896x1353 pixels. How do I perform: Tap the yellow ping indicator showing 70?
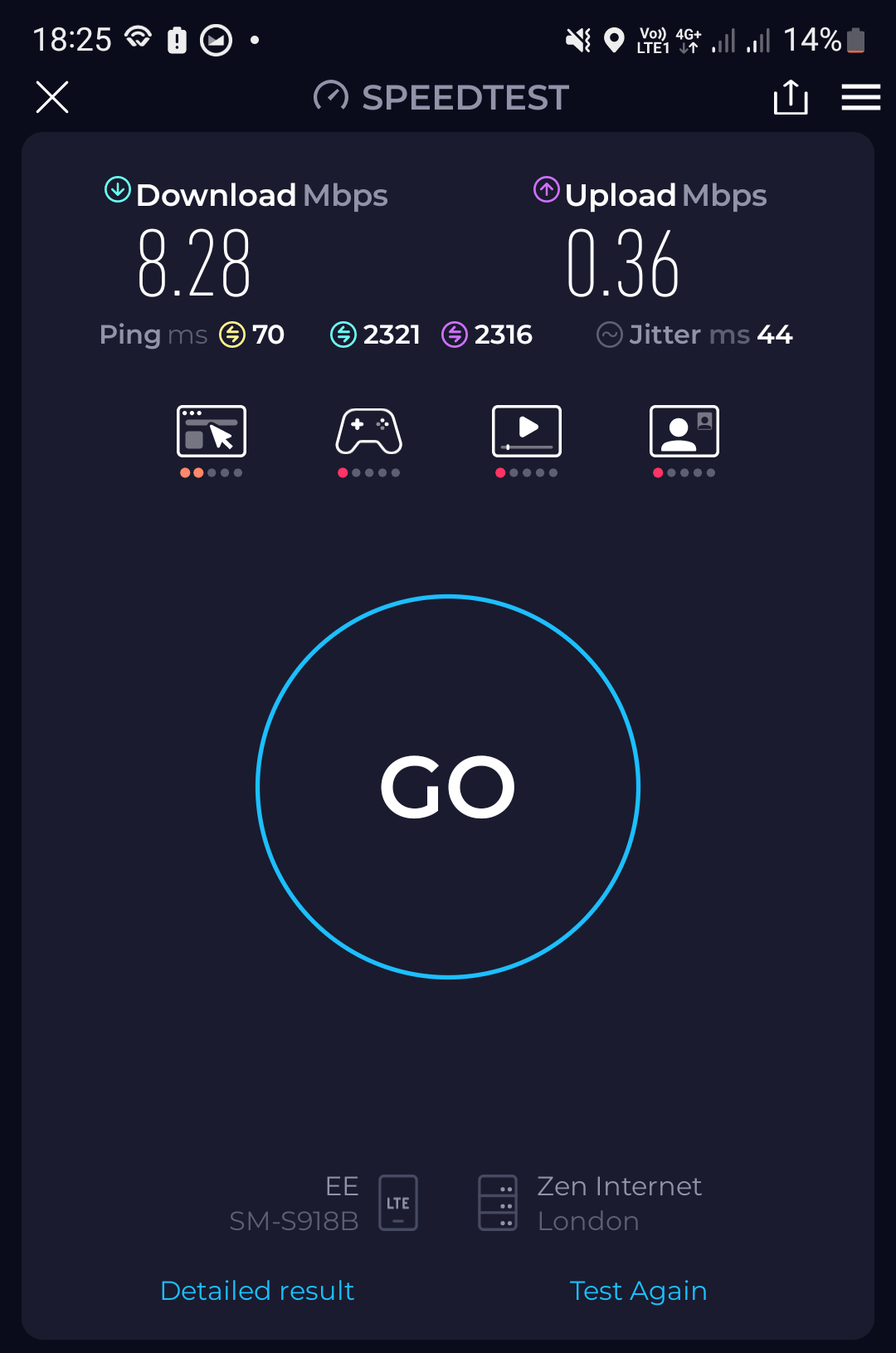(232, 335)
